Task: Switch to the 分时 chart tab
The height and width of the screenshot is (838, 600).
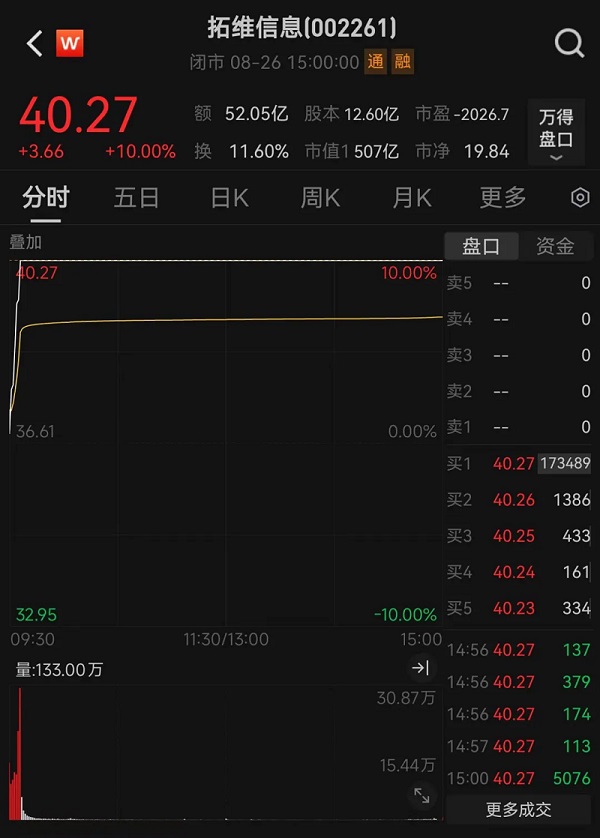Action: click(46, 198)
